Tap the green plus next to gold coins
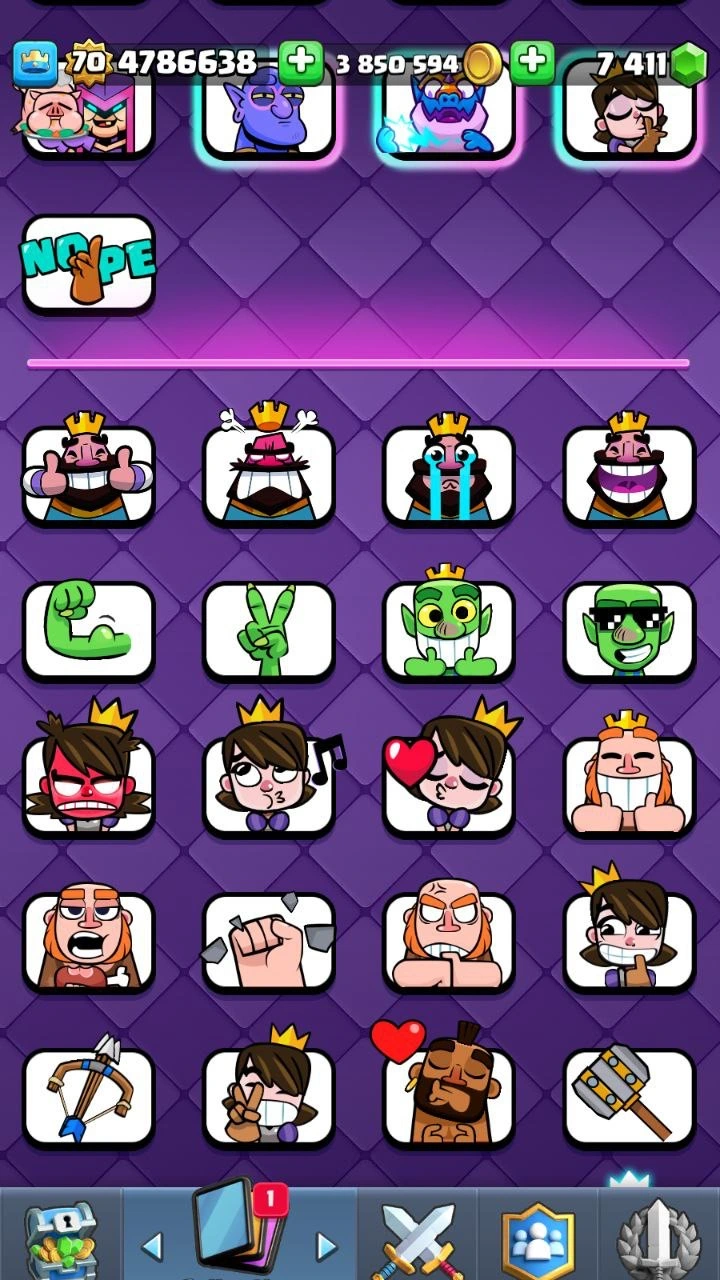 point(533,63)
